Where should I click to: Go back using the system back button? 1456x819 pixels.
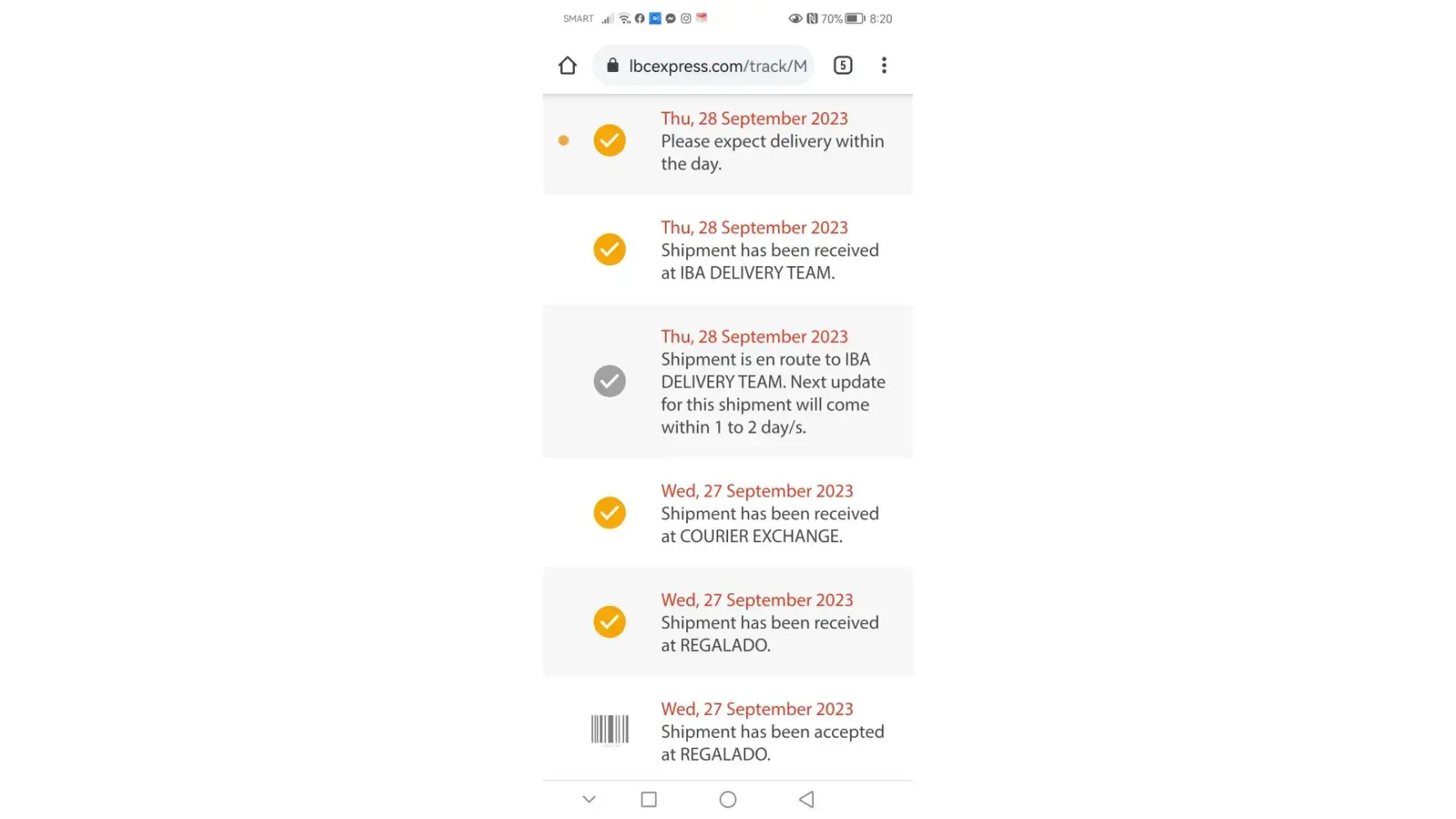pos(807,799)
